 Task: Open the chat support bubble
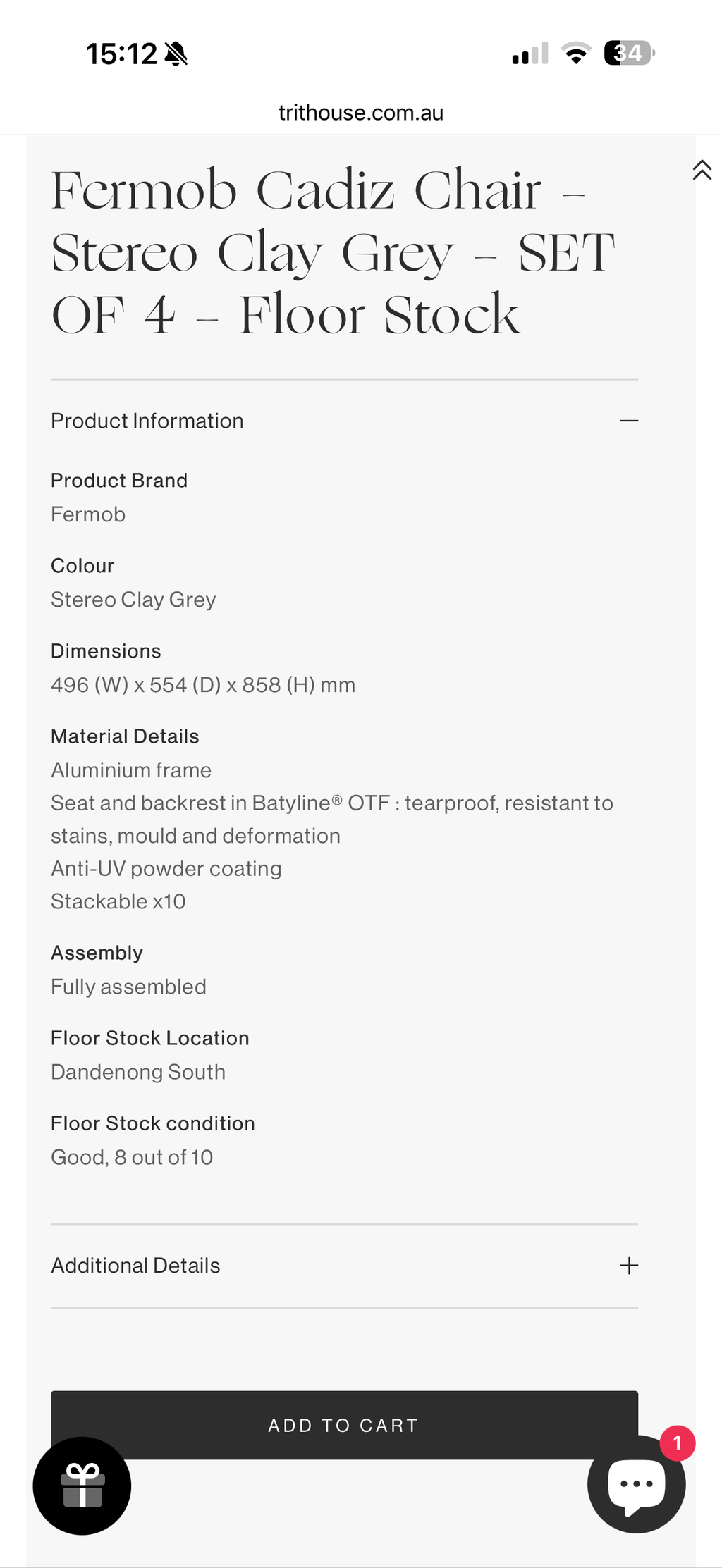coord(636,1485)
